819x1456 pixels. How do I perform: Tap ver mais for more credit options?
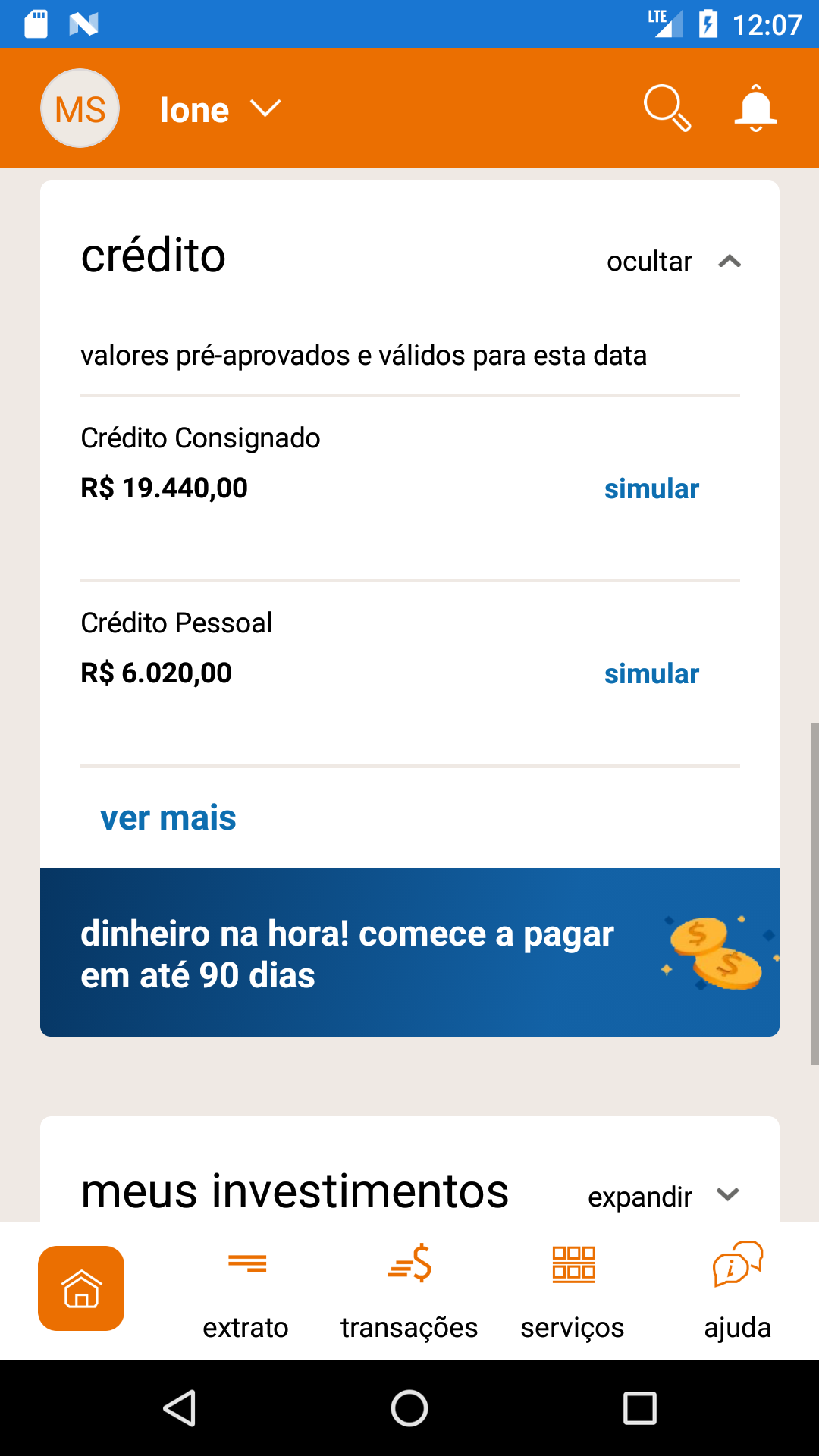pyautogui.click(x=168, y=818)
